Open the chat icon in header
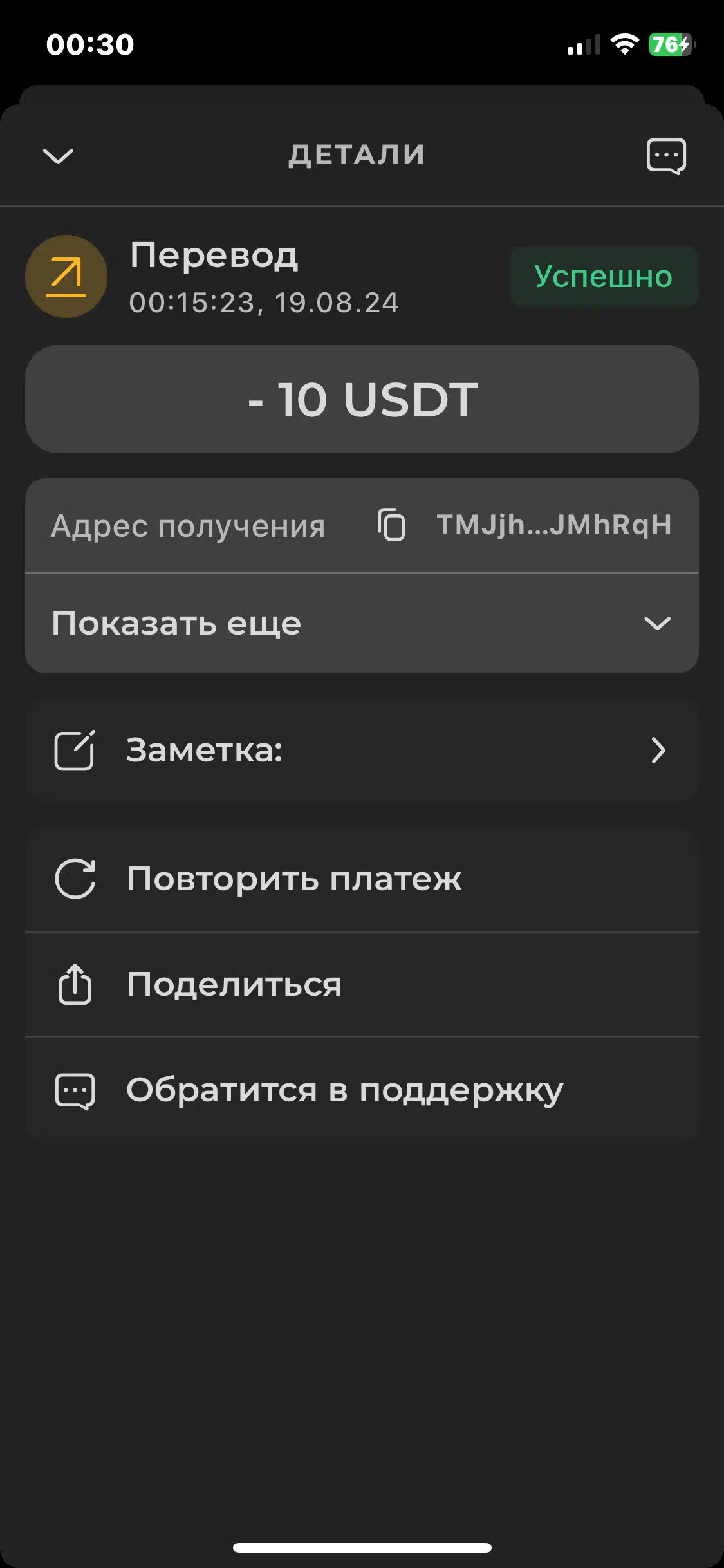724x1568 pixels. pyautogui.click(x=666, y=156)
